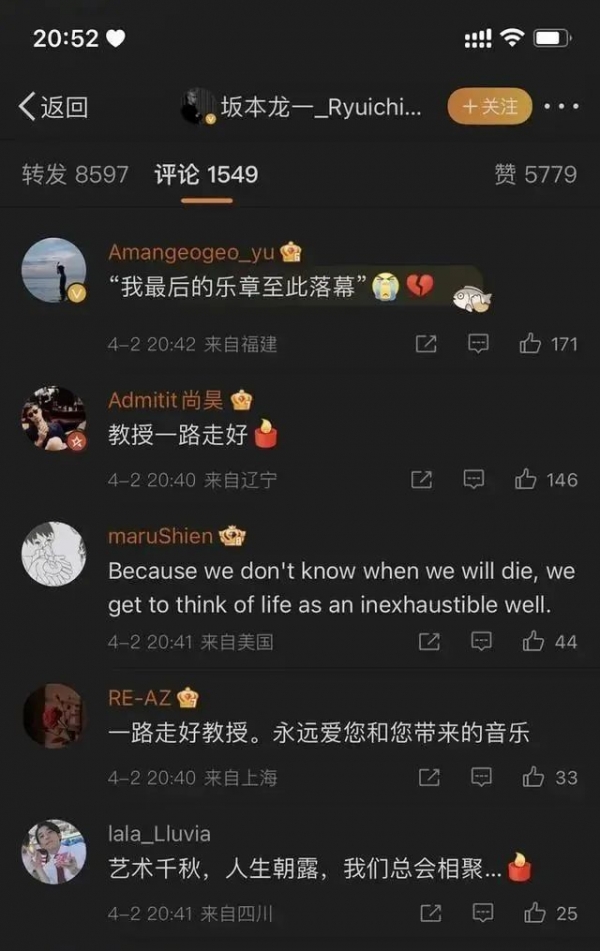Open the three-dot overflow menu
600x951 pixels.
562,106
